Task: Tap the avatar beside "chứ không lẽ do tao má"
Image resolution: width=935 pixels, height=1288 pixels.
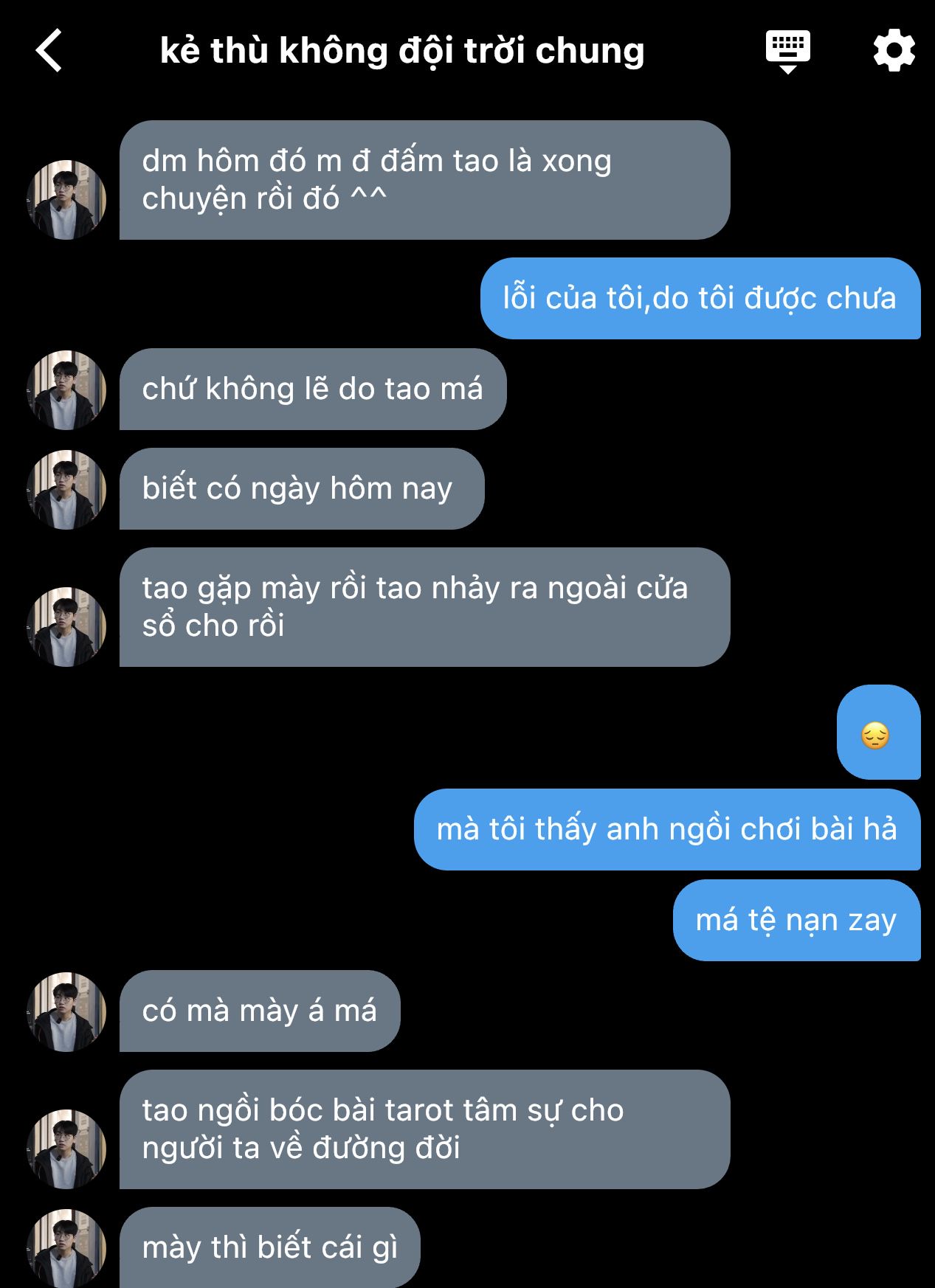Action: 66,390
